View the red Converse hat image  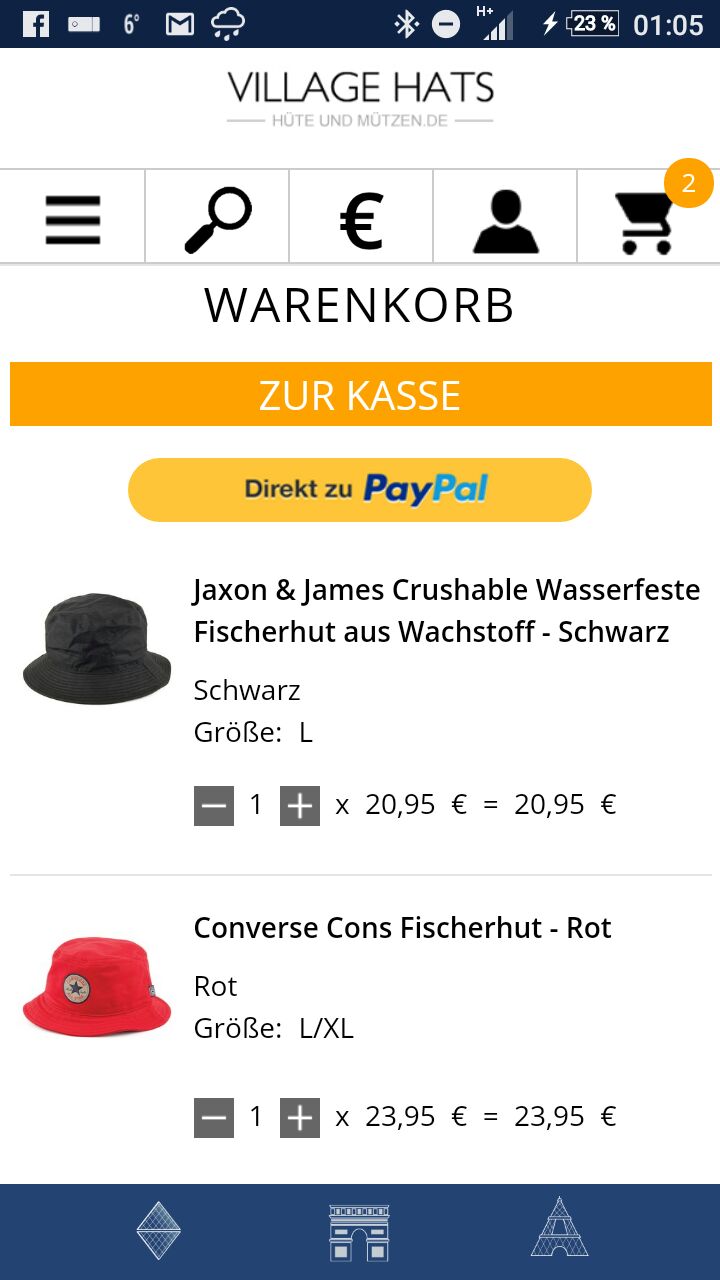(97, 986)
